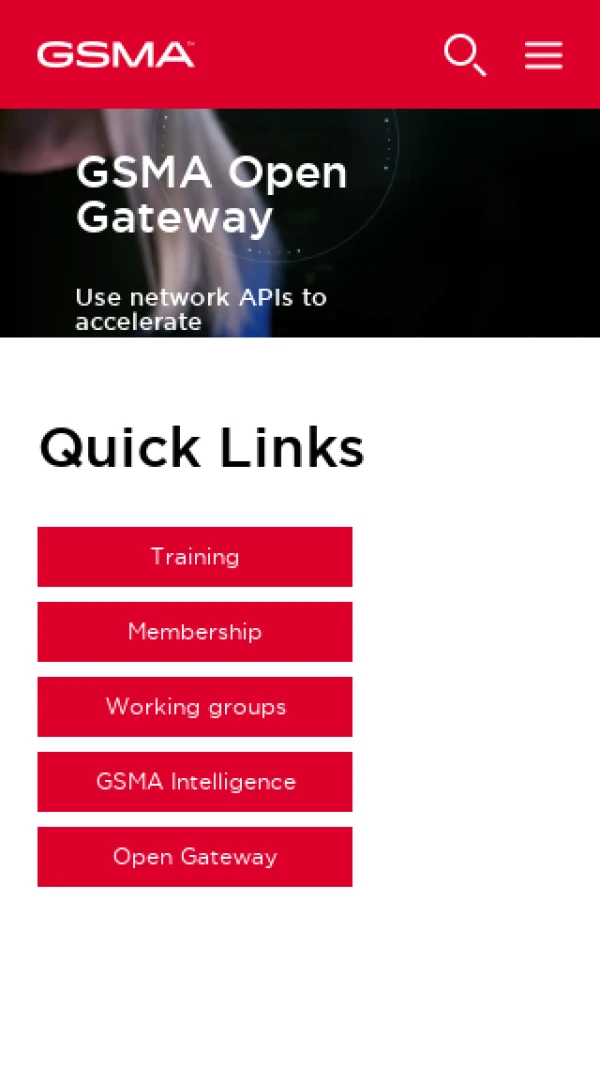
Task: Open the Training quick link
Action: (x=195, y=557)
